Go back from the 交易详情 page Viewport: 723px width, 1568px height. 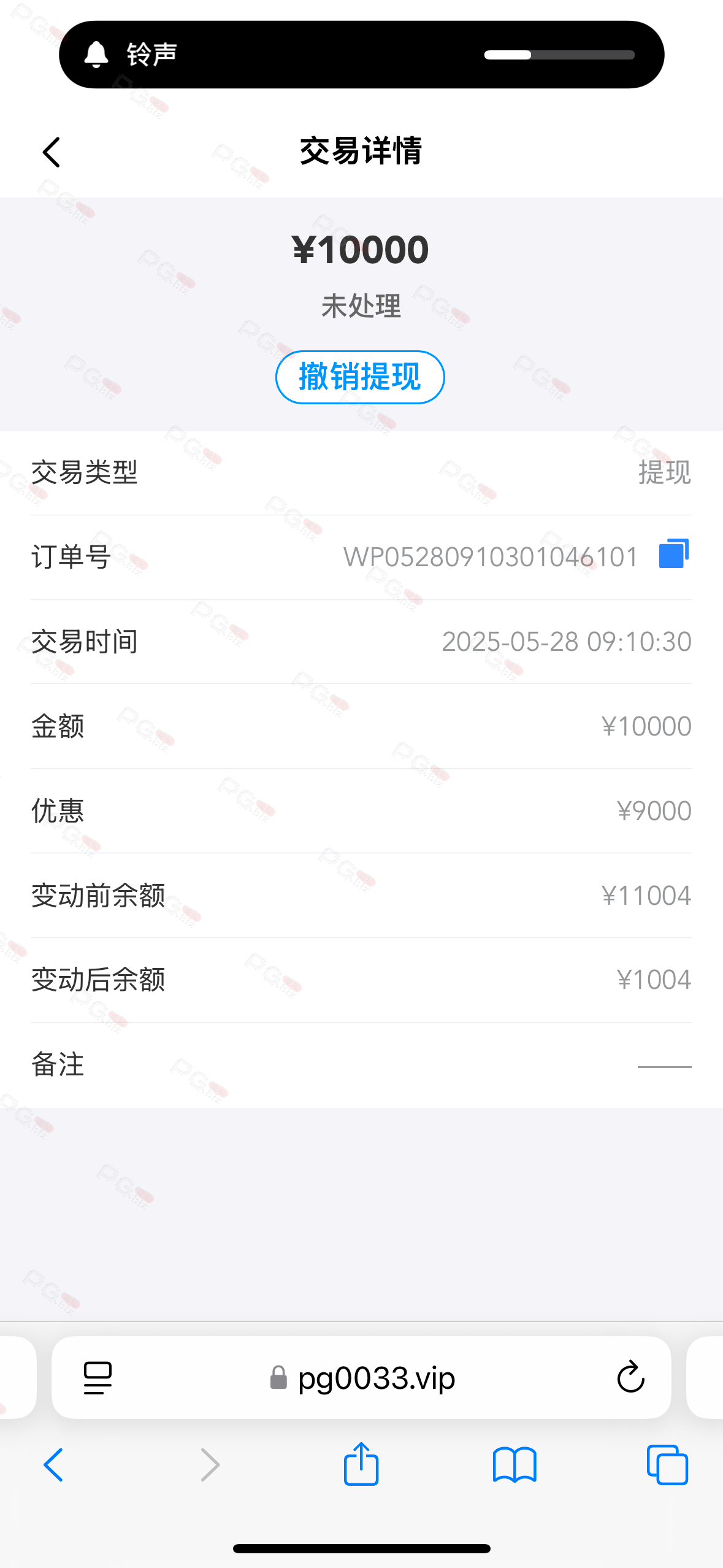click(x=52, y=152)
